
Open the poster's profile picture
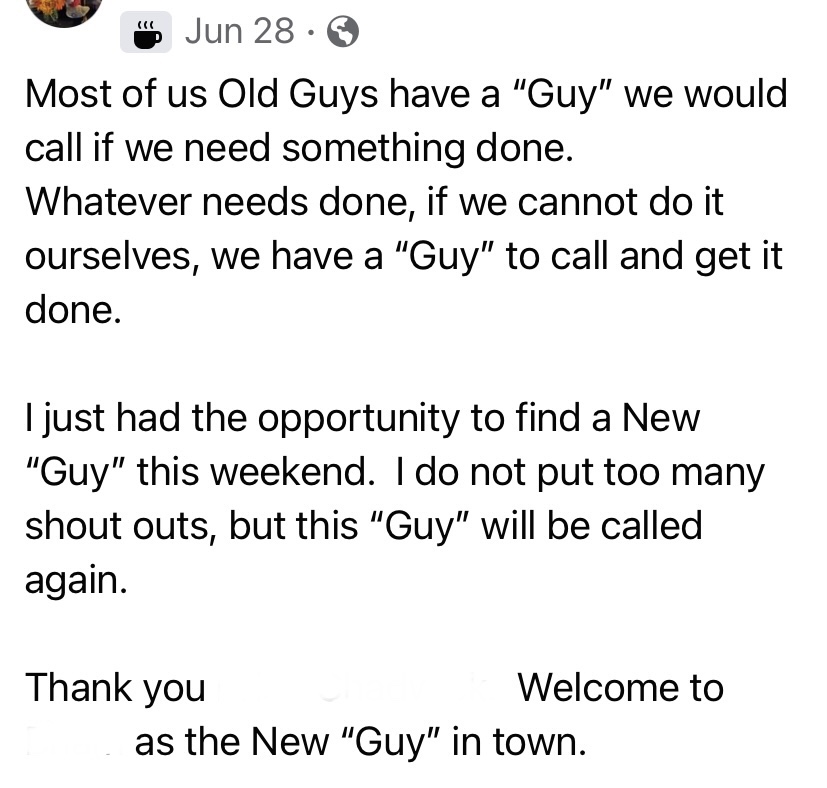(64, 10)
